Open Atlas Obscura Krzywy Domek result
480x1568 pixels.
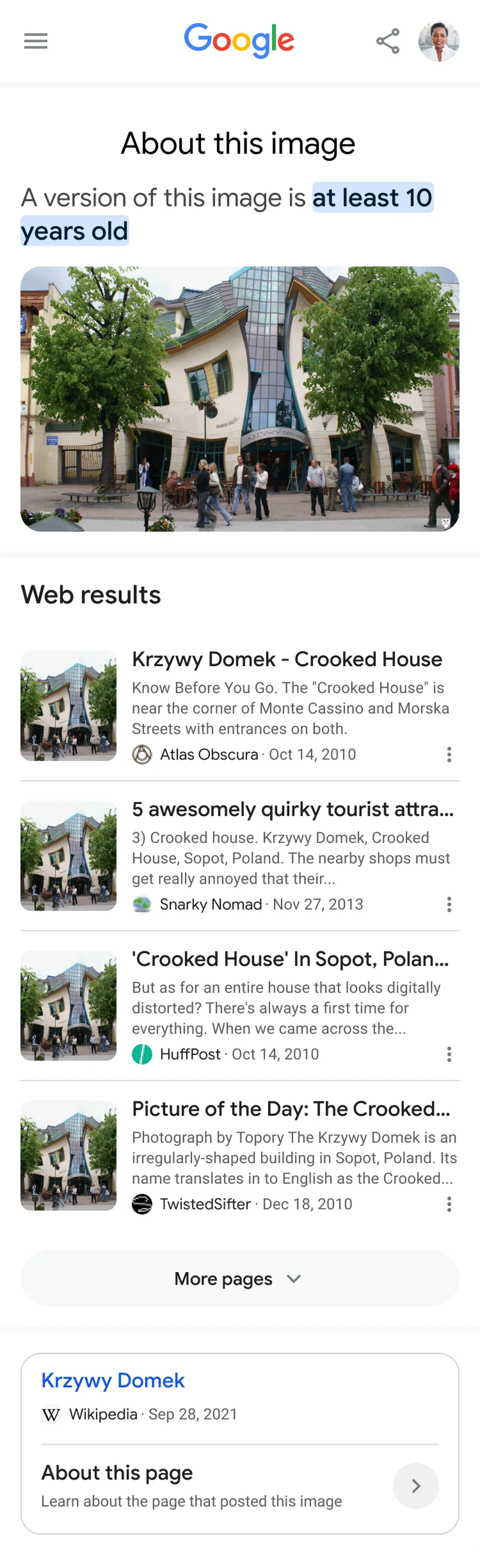click(x=286, y=659)
